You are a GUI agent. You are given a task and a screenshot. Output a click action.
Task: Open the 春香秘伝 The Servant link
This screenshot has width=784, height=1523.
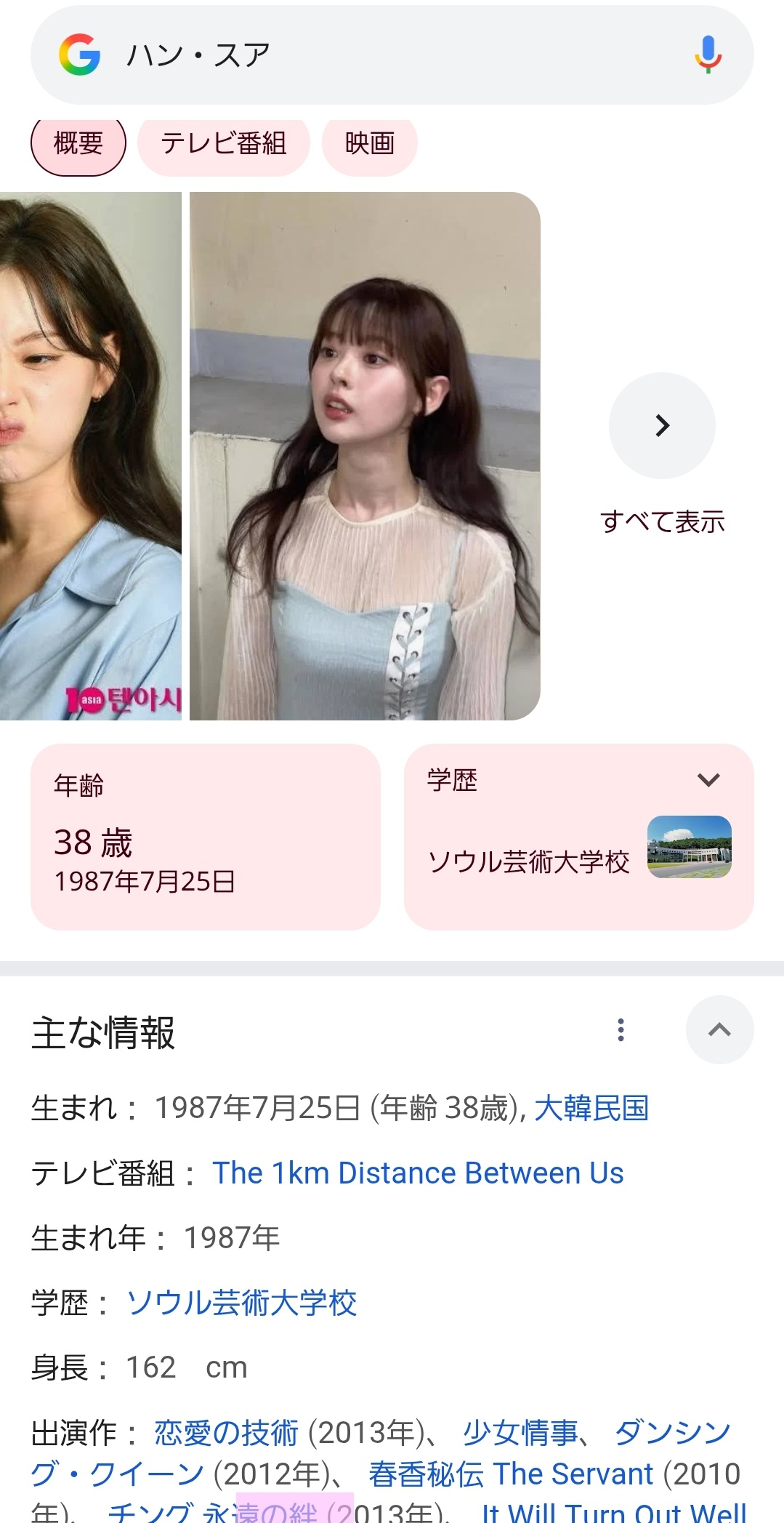click(x=511, y=1474)
